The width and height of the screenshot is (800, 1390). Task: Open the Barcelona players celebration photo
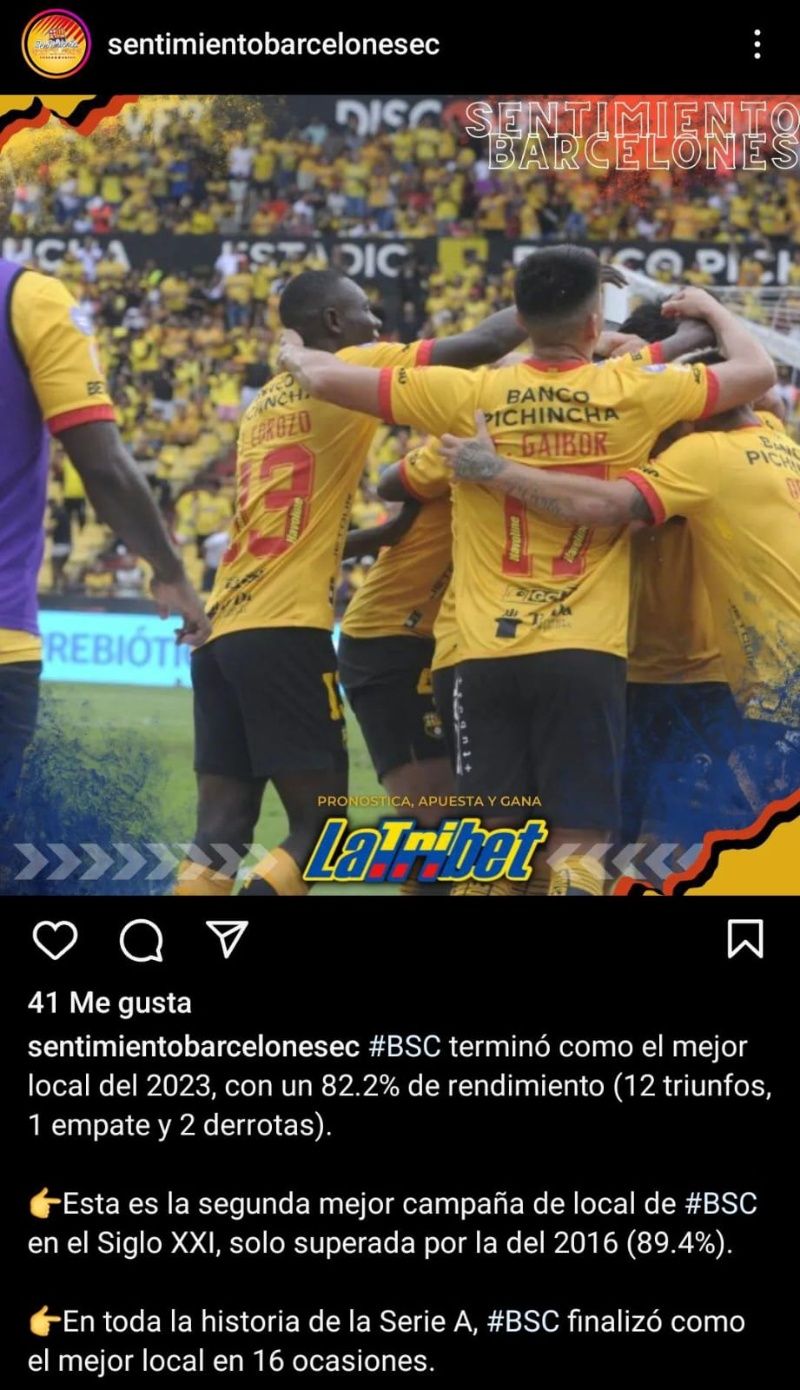[x=400, y=495]
